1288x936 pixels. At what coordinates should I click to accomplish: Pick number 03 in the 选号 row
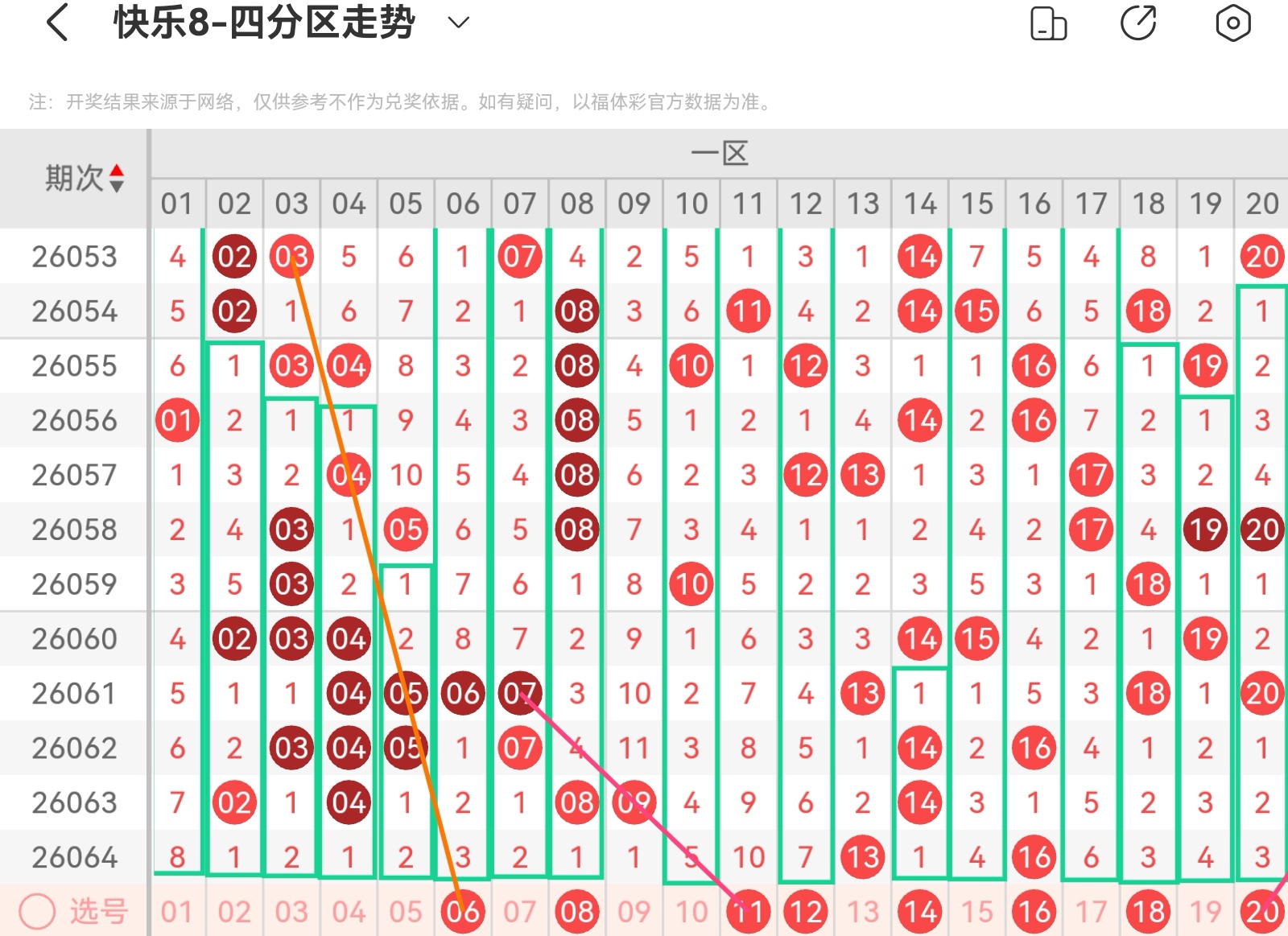pos(291,912)
